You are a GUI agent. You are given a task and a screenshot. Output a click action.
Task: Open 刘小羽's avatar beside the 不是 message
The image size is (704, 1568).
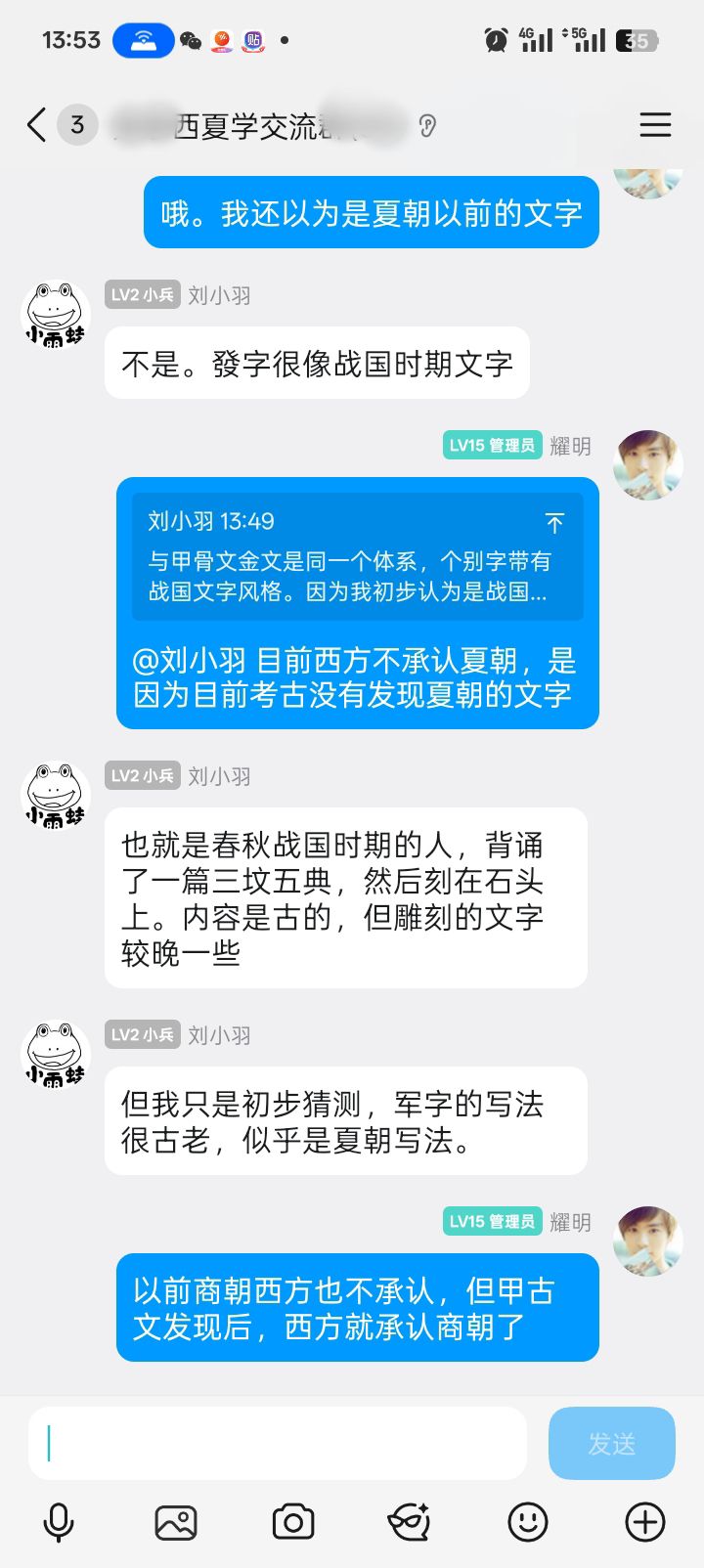point(56,316)
